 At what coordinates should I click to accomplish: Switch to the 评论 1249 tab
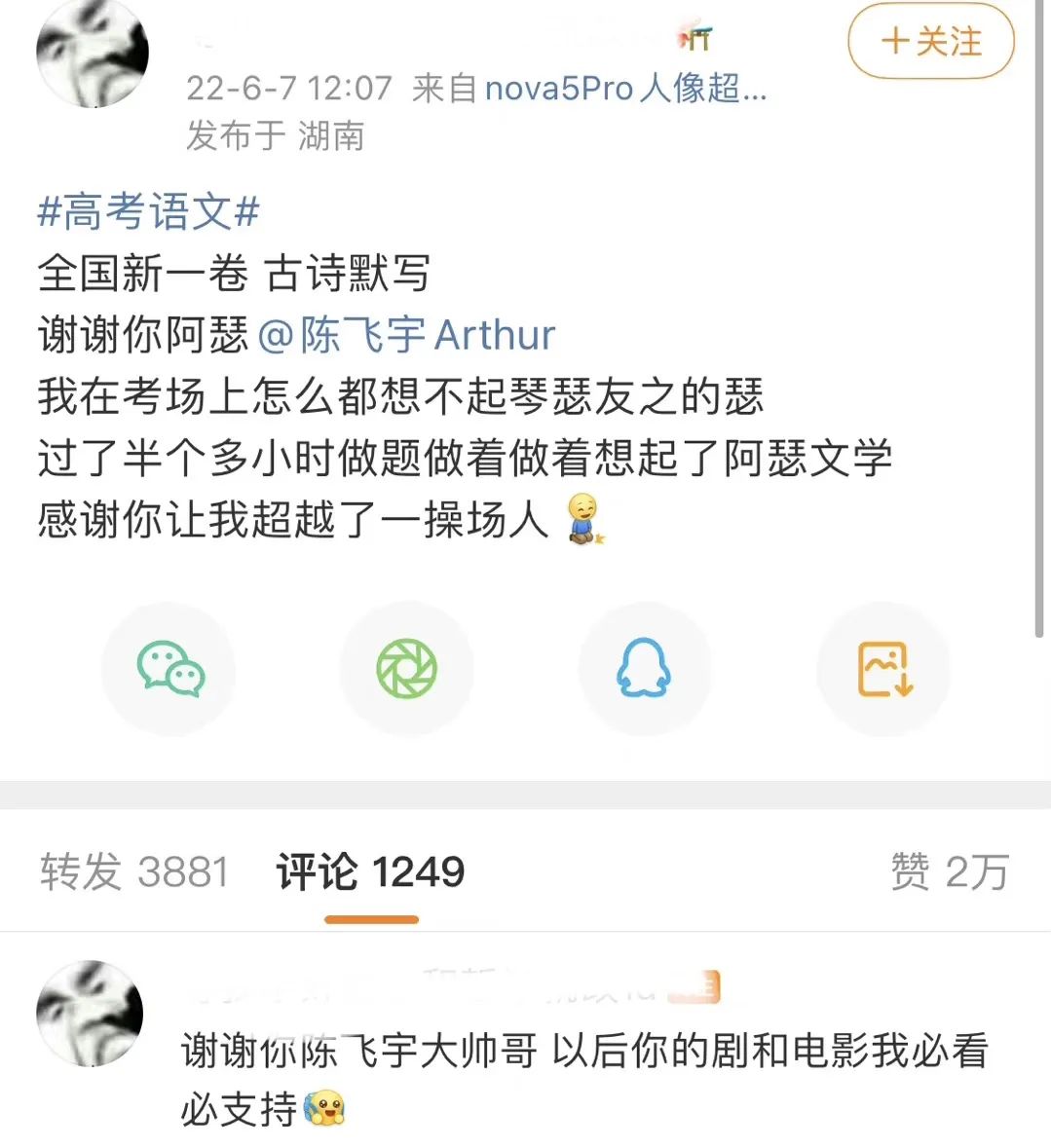tap(370, 871)
